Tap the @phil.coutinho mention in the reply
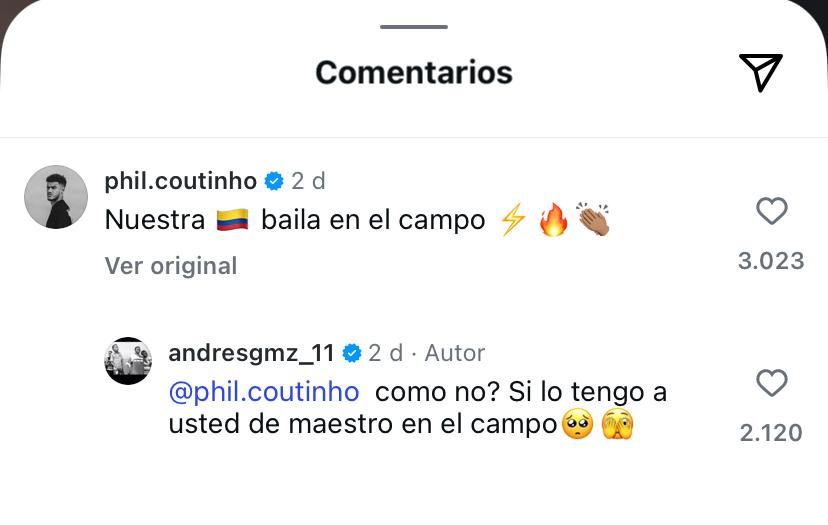This screenshot has height=525, width=828. tap(263, 392)
